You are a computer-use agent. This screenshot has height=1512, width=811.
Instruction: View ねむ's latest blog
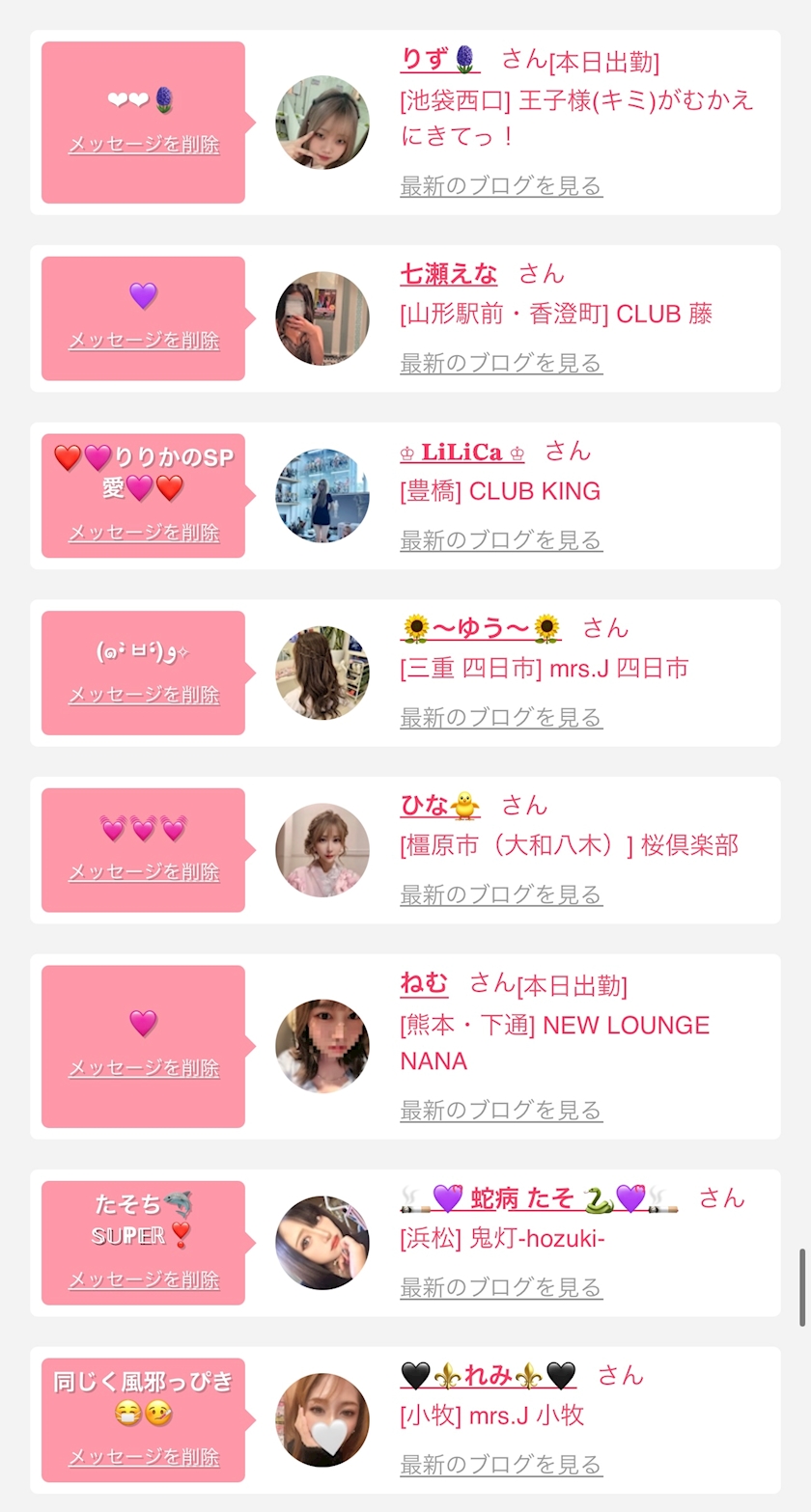click(x=501, y=1111)
